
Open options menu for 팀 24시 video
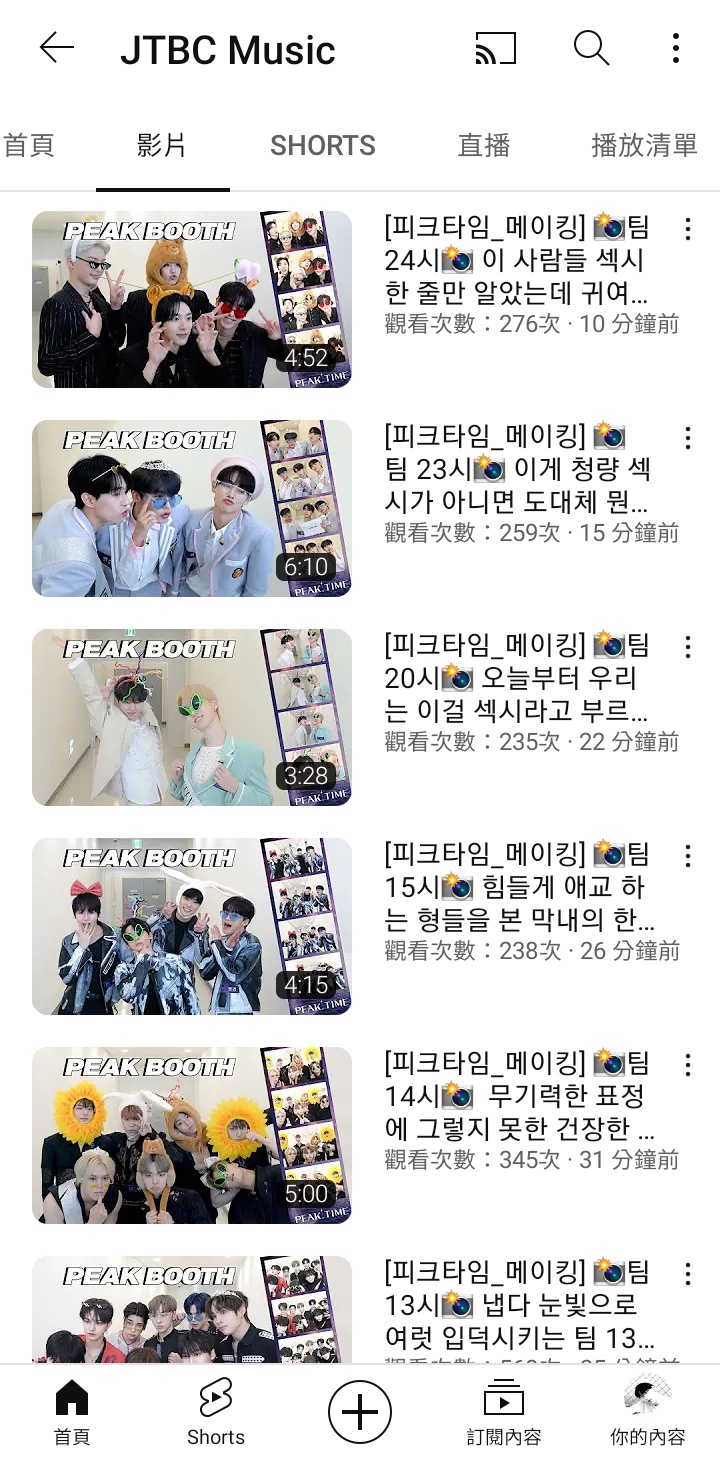(688, 230)
